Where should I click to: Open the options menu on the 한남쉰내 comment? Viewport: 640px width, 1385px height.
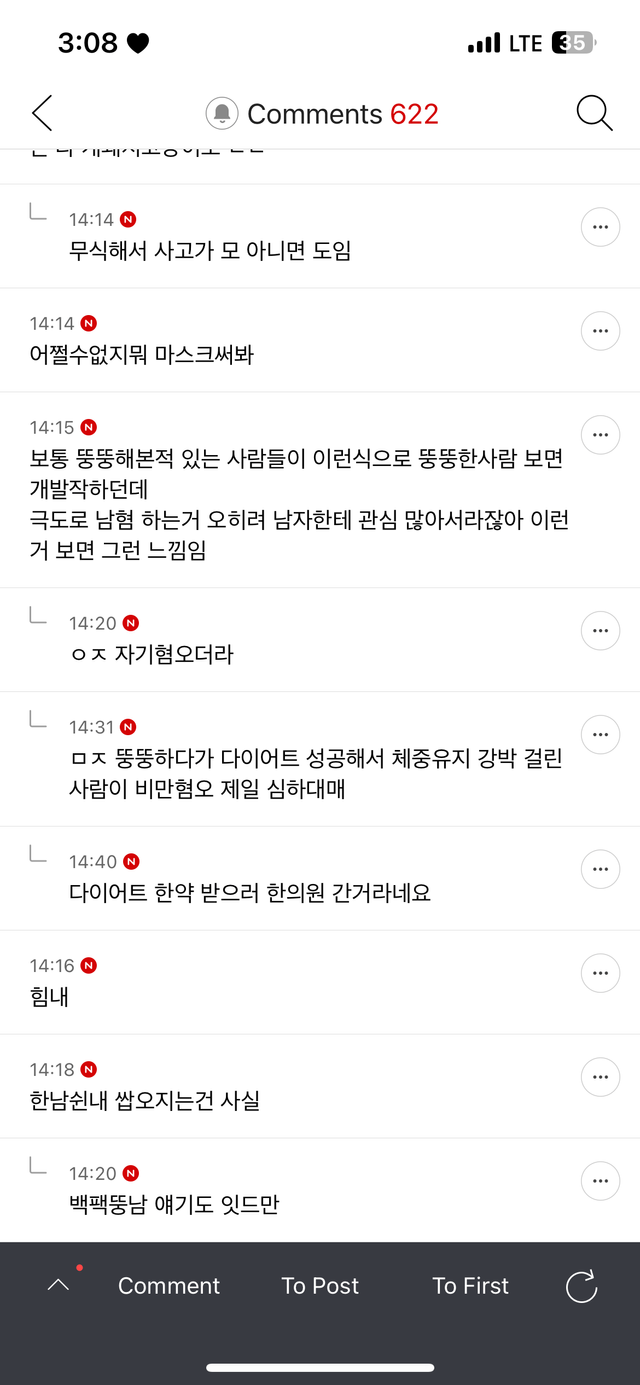point(600,1077)
